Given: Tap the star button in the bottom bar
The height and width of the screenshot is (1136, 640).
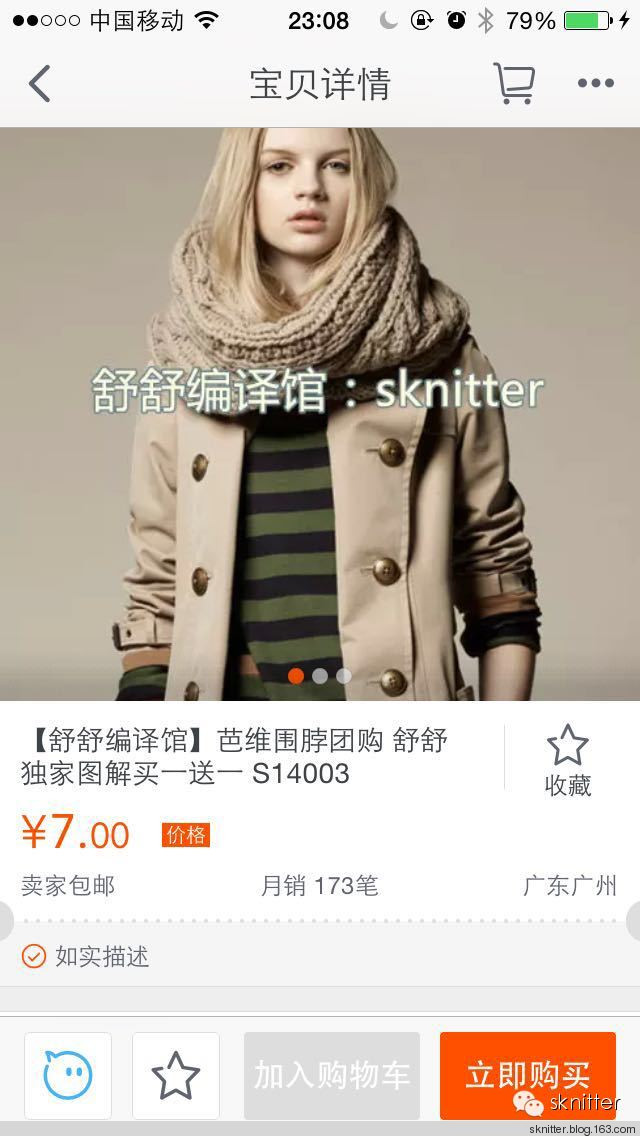Looking at the screenshot, I should [176, 1076].
